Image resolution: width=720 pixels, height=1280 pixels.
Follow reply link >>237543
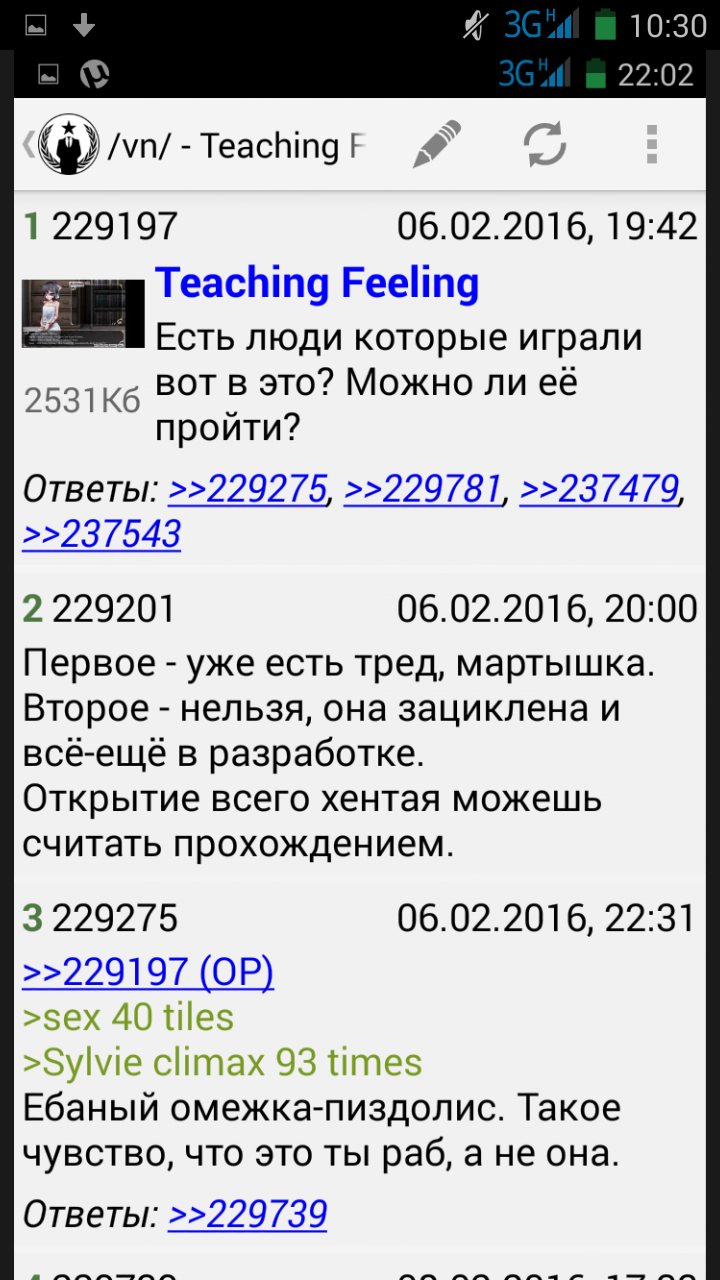click(x=101, y=534)
